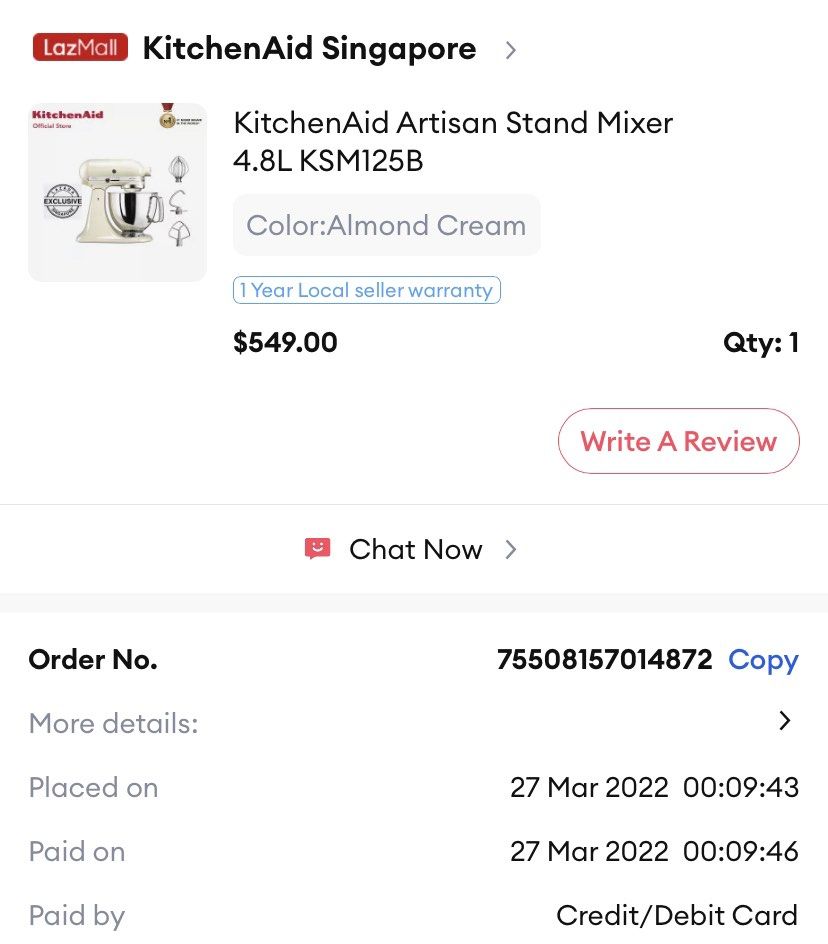Click the chevron next to Chat Now
828x944 pixels.
coord(510,549)
